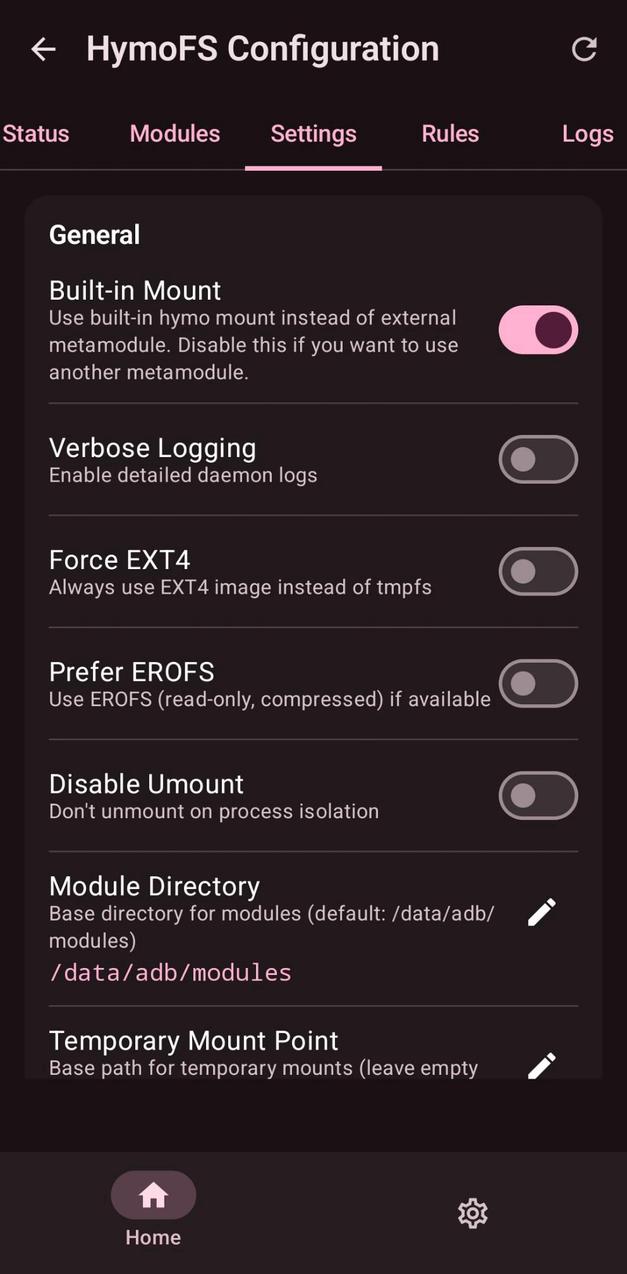This screenshot has width=627, height=1274.
Task: Edit the Temporary Mount Point
Action: [x=541, y=1065]
